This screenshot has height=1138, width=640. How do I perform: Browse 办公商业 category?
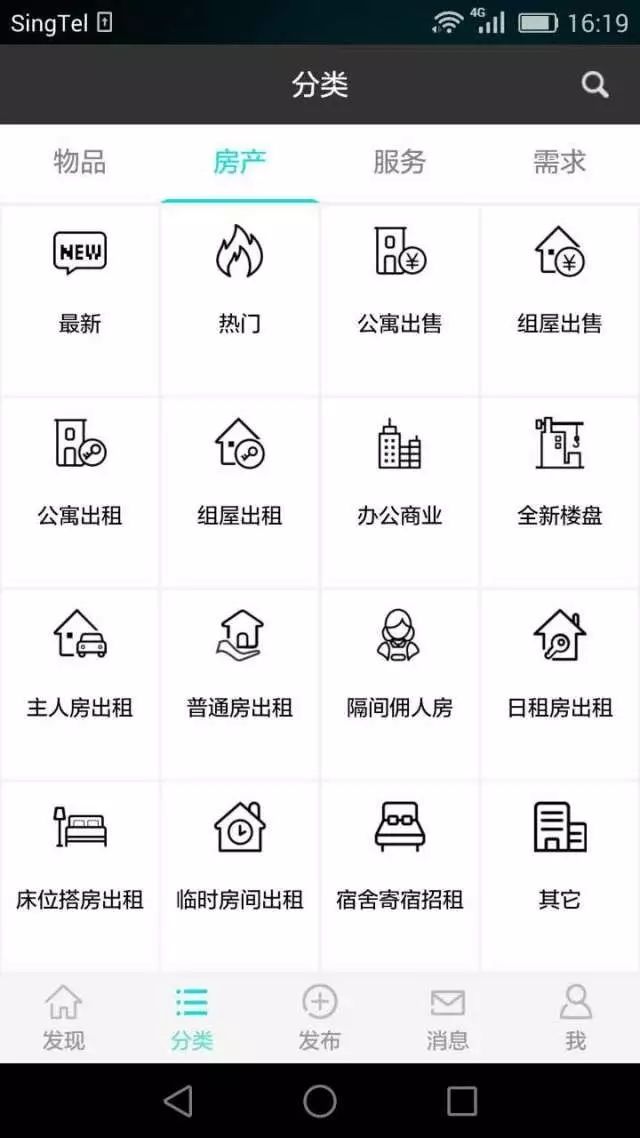[400, 472]
